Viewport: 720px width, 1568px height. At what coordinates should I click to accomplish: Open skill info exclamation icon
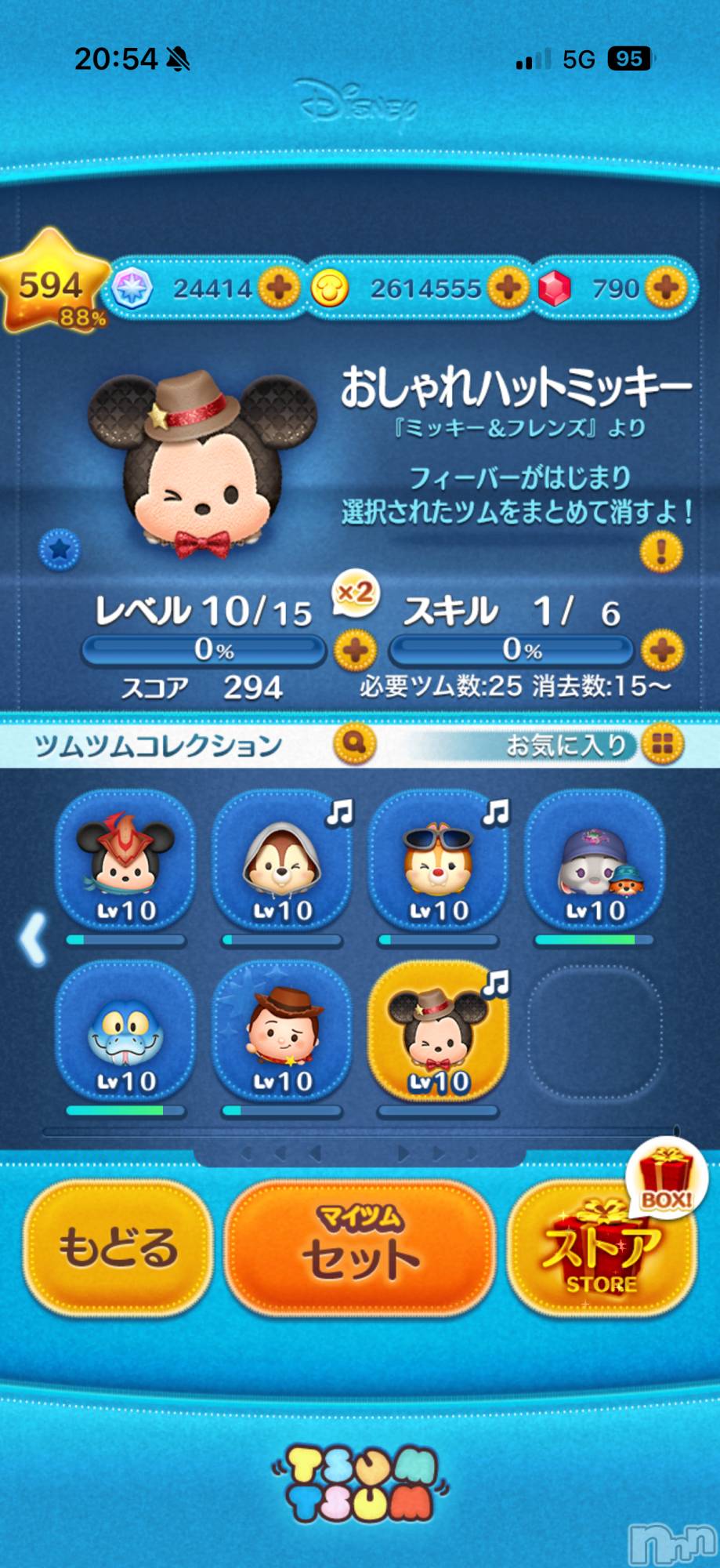tap(660, 552)
